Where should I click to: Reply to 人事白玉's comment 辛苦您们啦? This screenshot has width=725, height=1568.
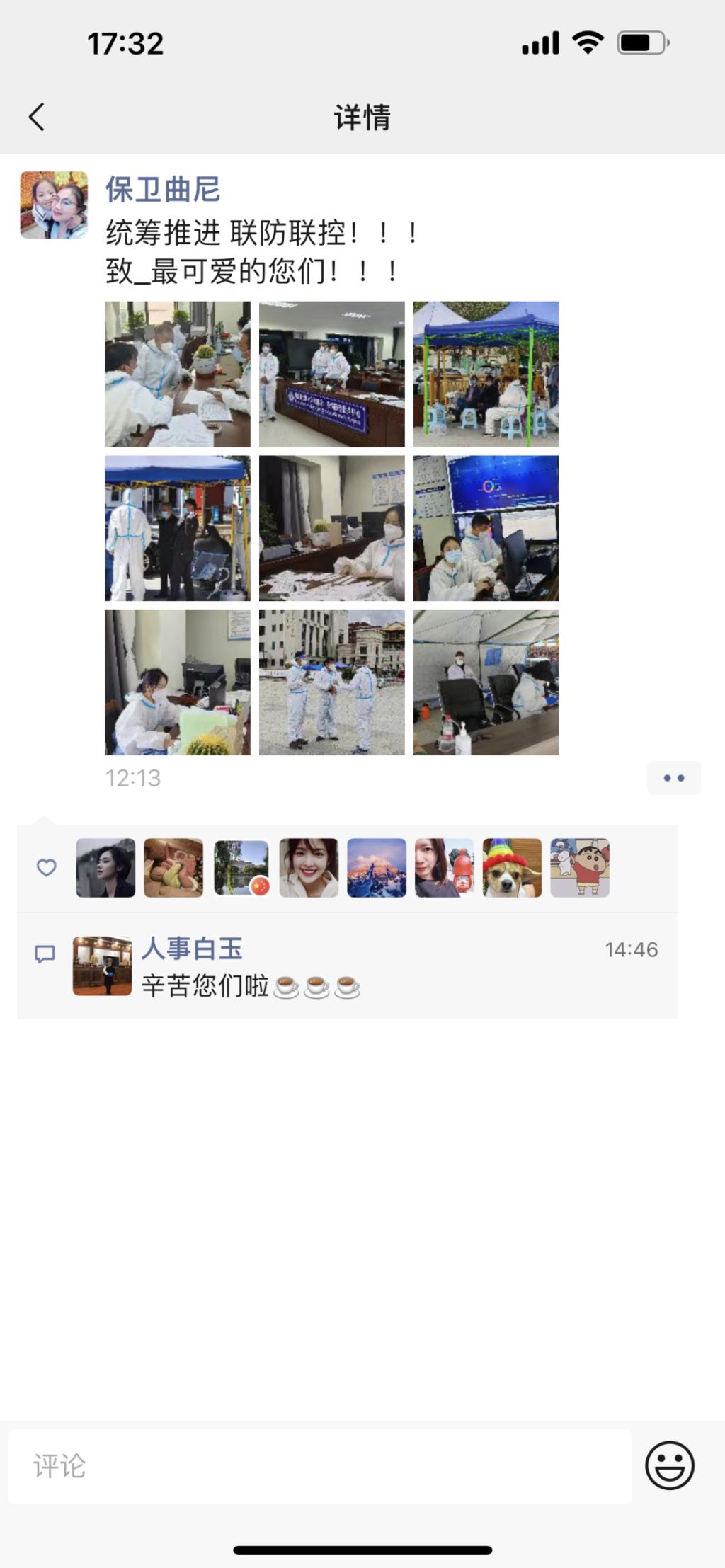[x=251, y=986]
